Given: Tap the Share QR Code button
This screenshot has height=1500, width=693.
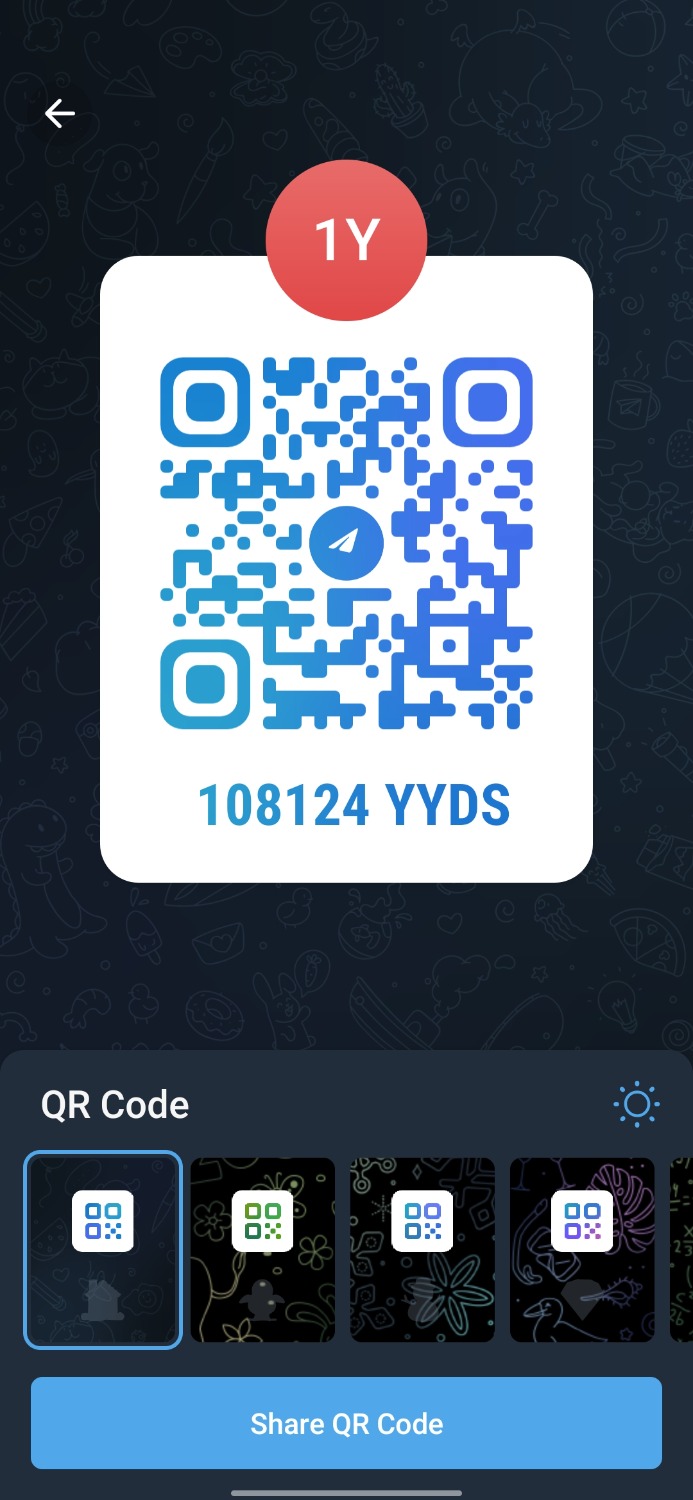Looking at the screenshot, I should pyautogui.click(x=346, y=1423).
